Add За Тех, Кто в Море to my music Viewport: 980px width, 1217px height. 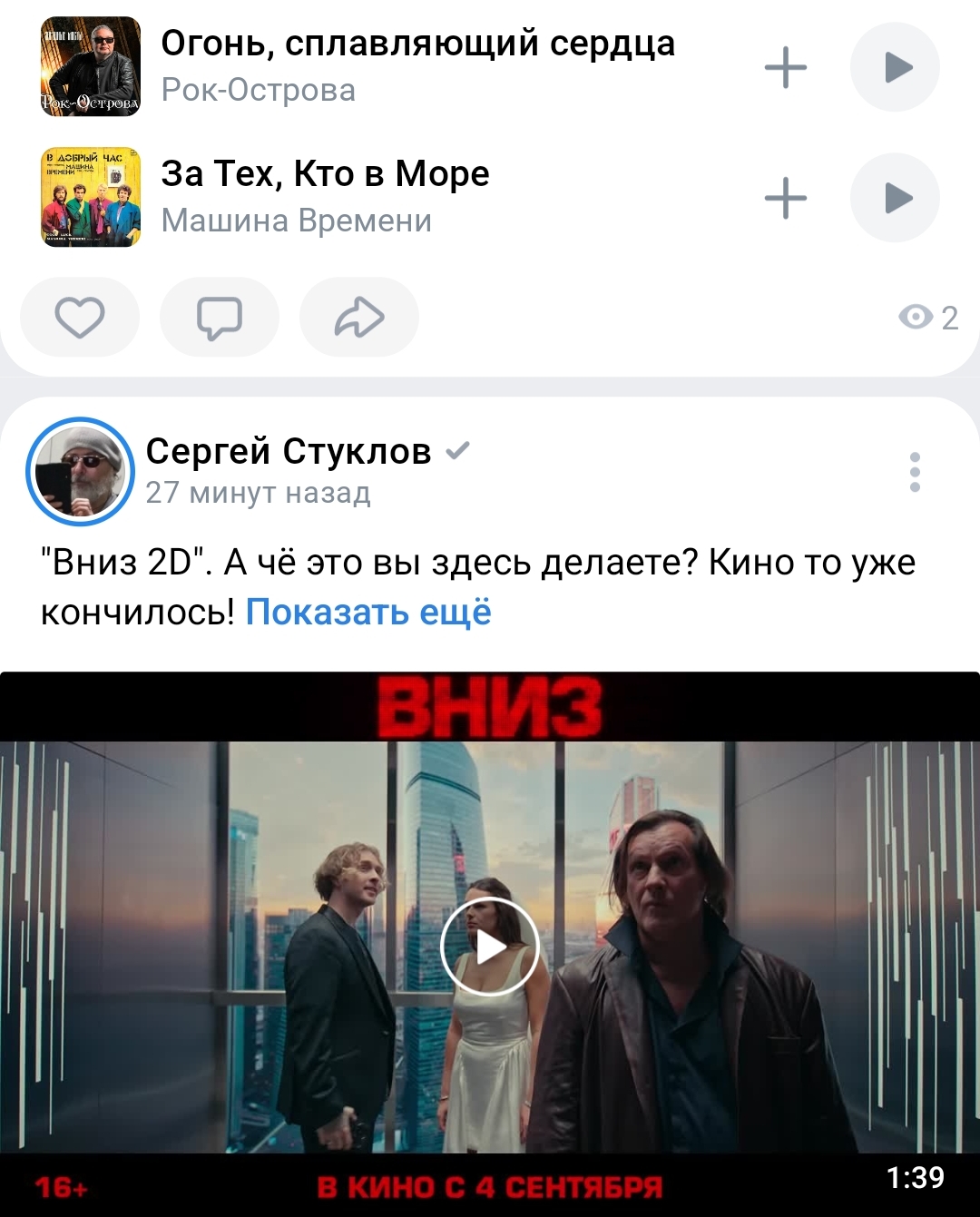pyautogui.click(x=785, y=198)
